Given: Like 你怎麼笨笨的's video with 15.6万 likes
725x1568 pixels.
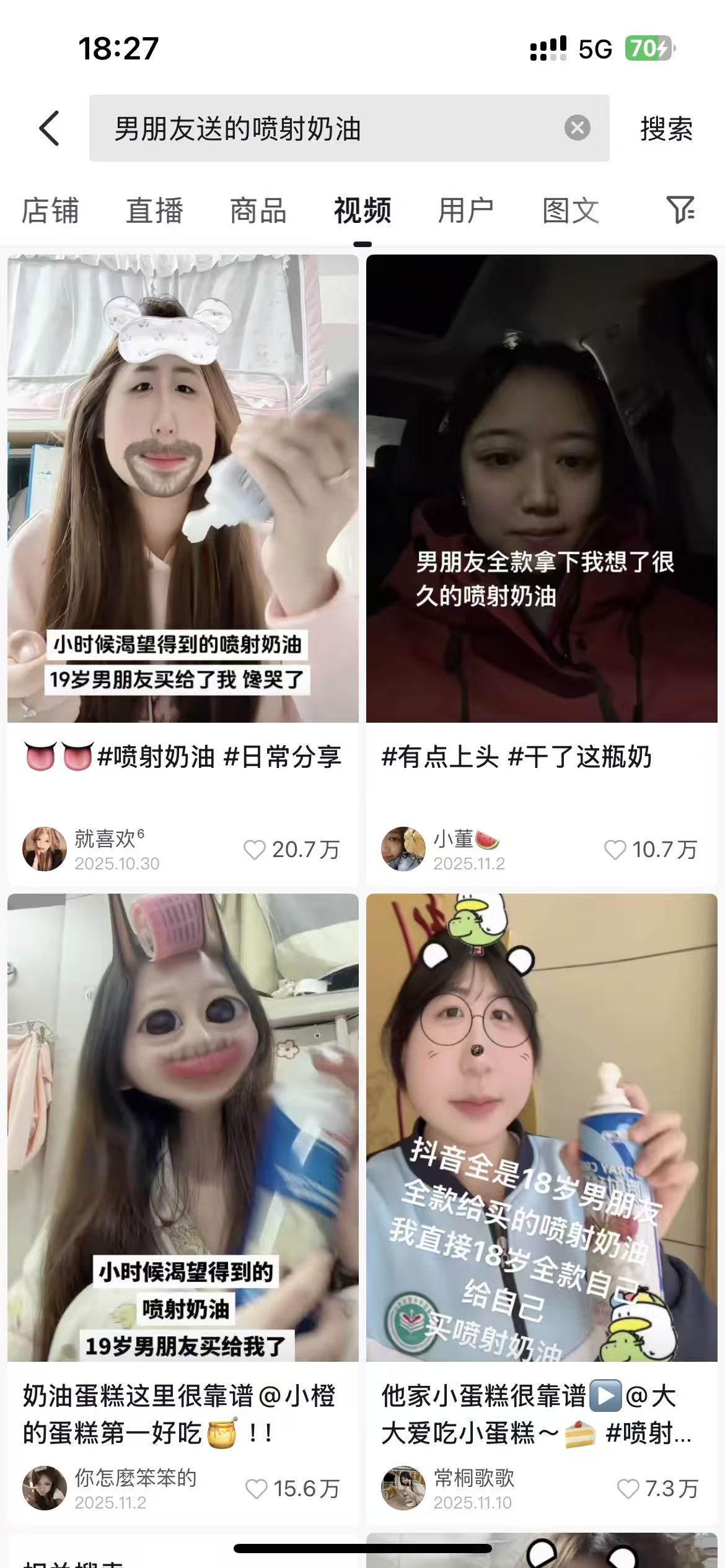Looking at the screenshot, I should (x=256, y=1488).
